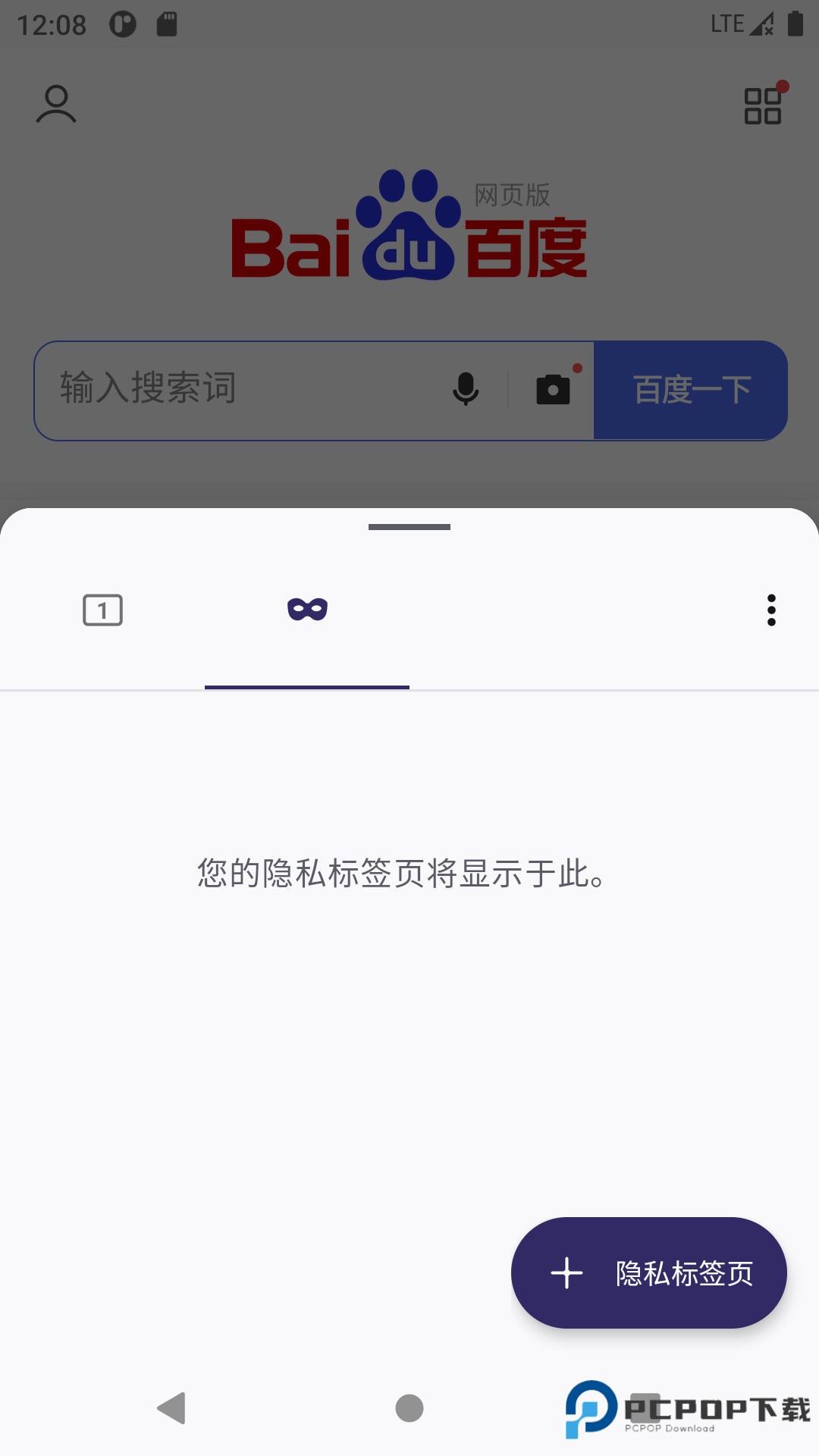Start a voice search via microphone icon
The width and height of the screenshot is (819, 1456).
(x=466, y=389)
